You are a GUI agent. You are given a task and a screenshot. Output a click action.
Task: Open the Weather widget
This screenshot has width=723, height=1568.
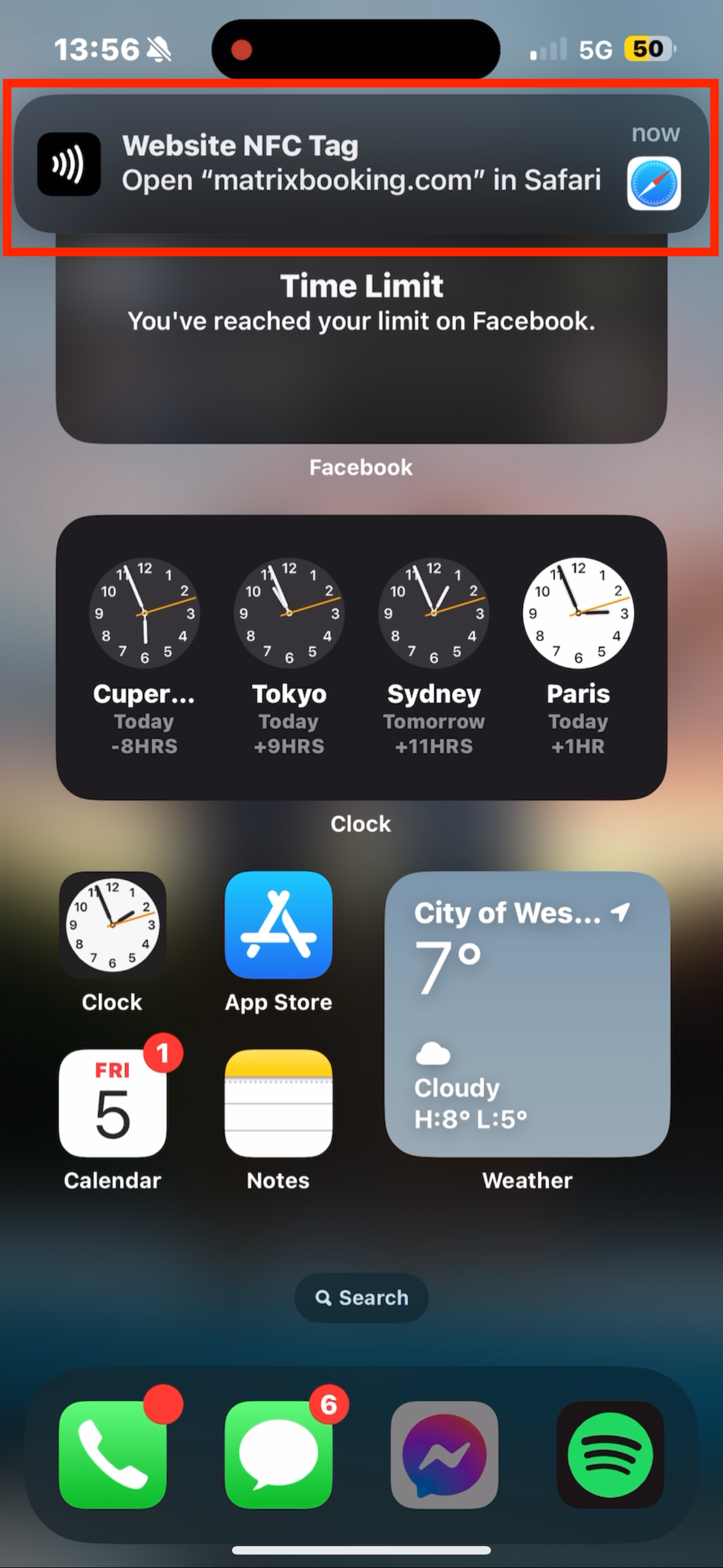tap(527, 1013)
